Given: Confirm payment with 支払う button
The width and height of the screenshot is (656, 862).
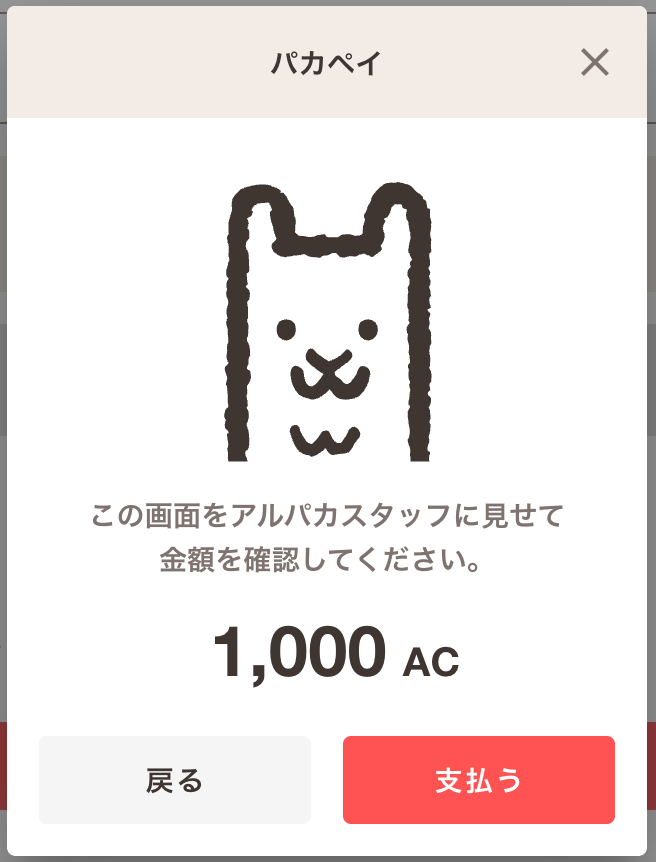Looking at the screenshot, I should pos(478,780).
